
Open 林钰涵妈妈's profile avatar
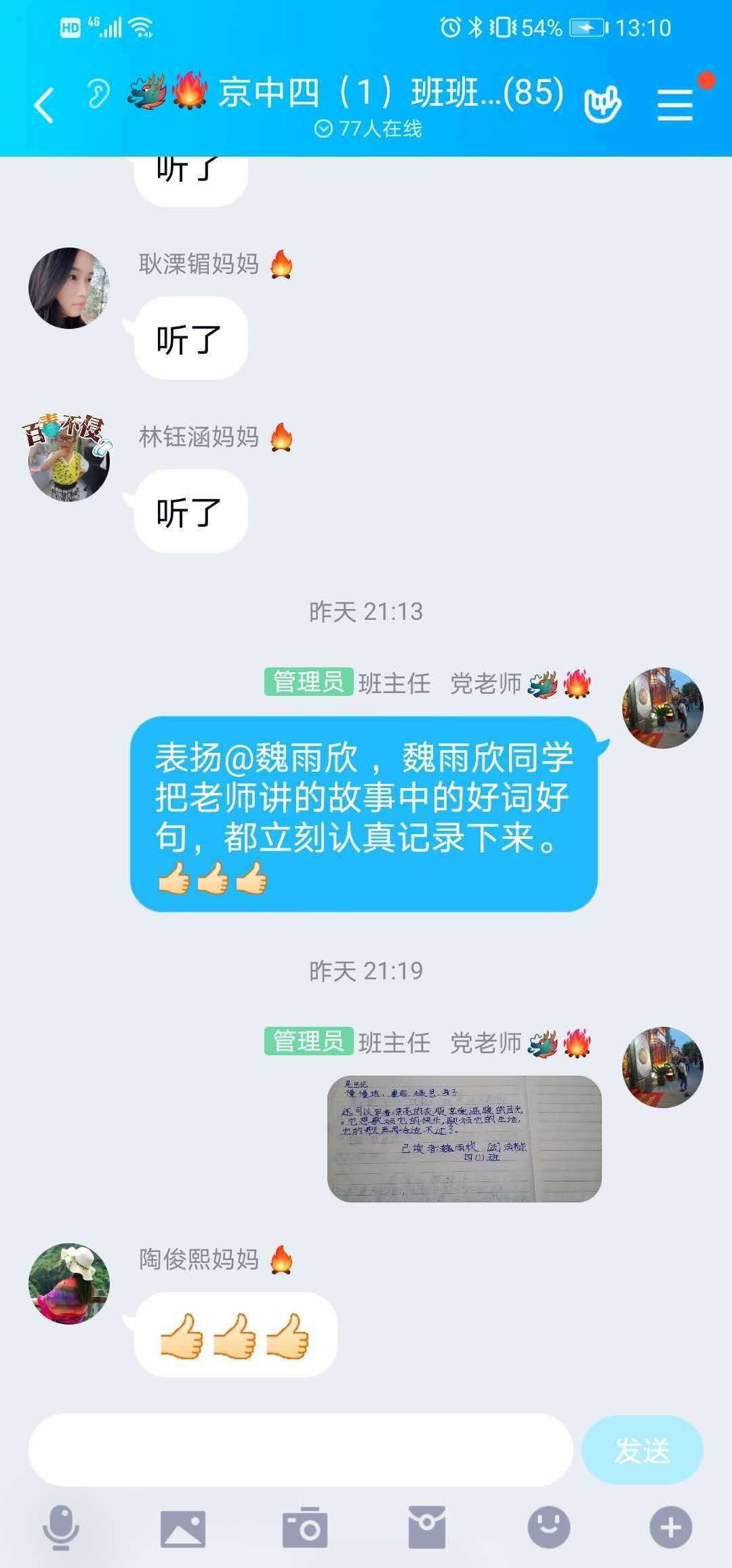tap(68, 461)
